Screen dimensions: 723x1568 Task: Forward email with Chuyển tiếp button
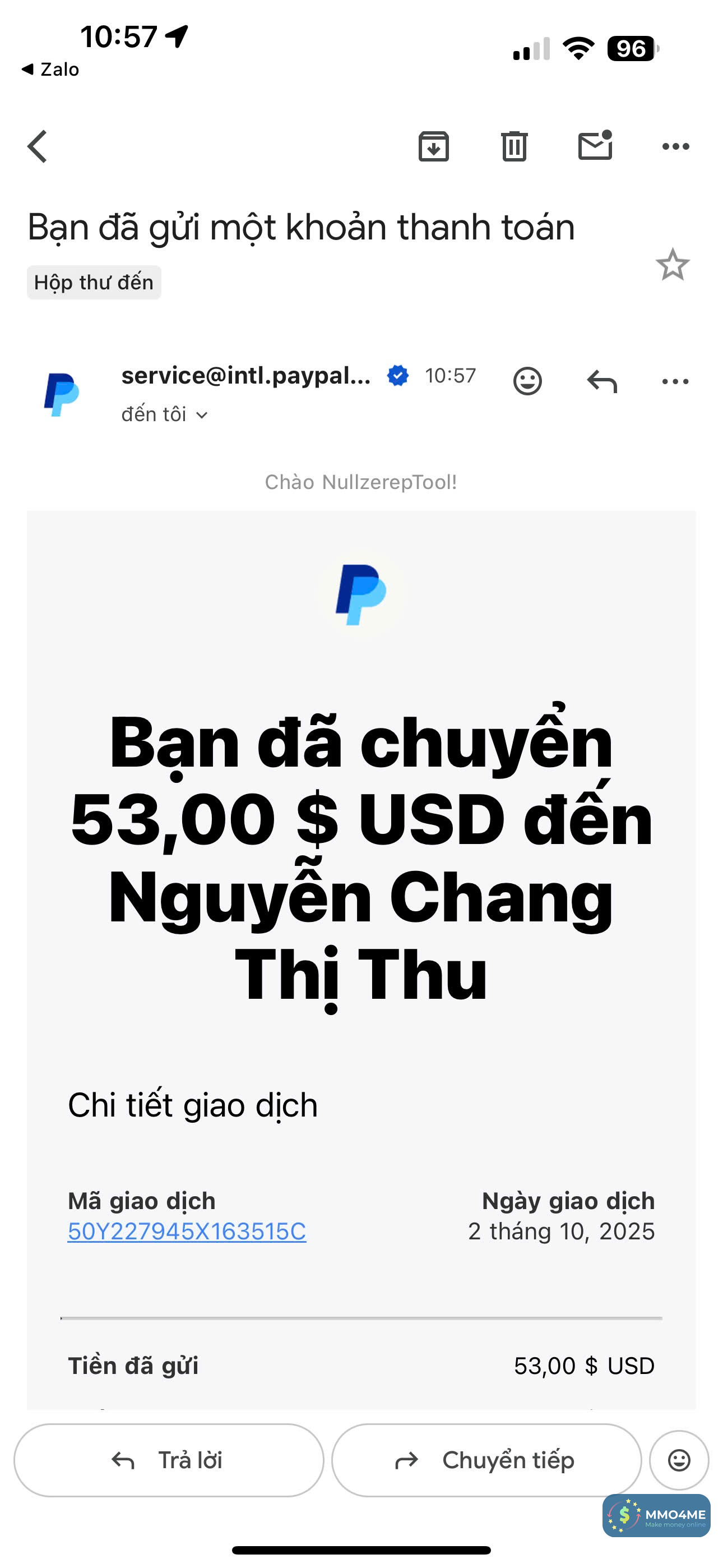click(486, 1460)
